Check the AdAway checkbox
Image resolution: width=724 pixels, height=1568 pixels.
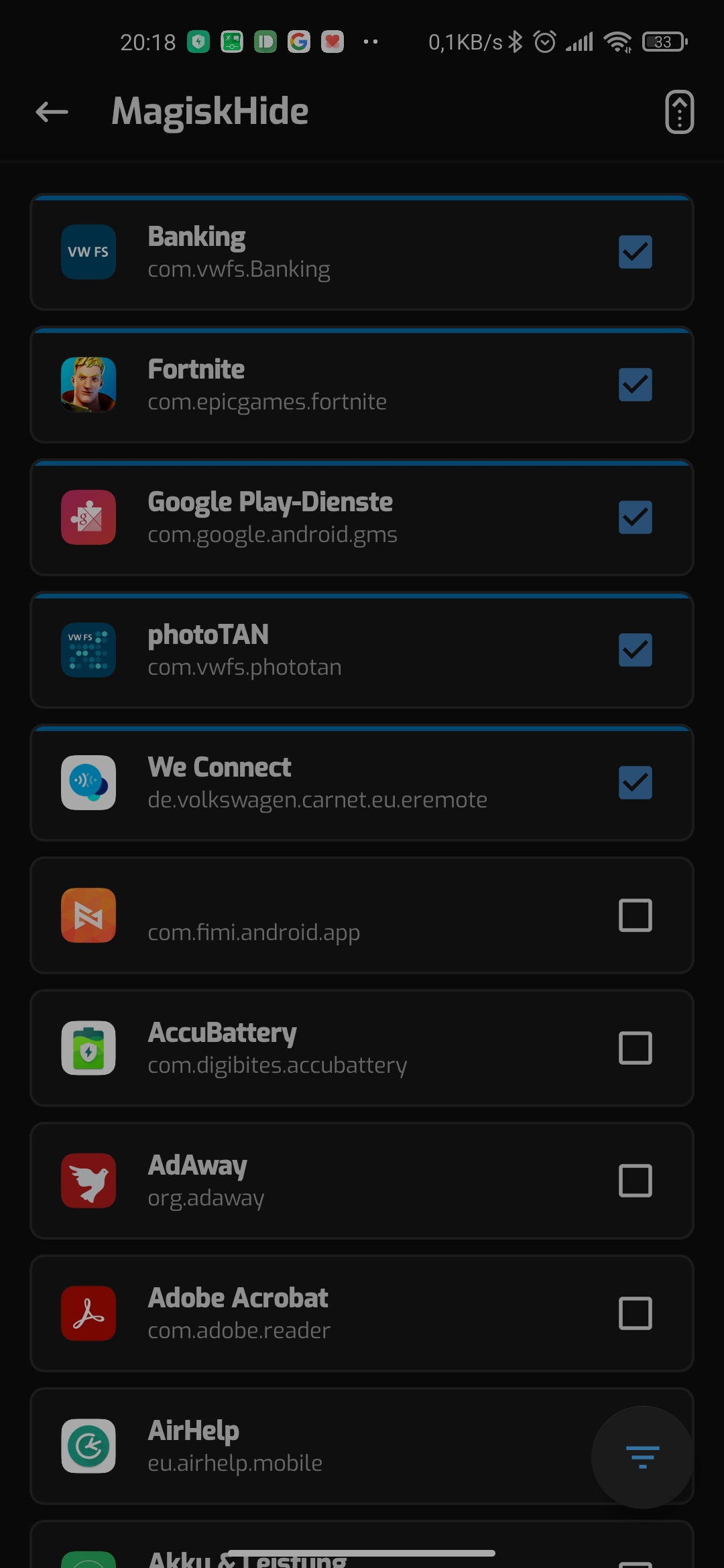pyautogui.click(x=635, y=1181)
